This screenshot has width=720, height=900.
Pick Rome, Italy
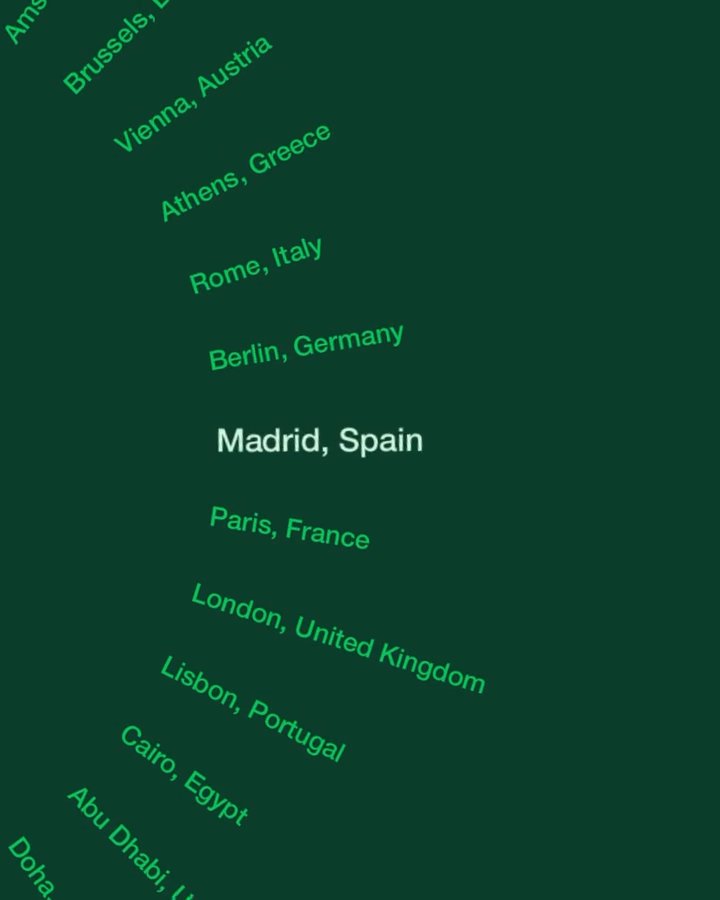tap(256, 266)
